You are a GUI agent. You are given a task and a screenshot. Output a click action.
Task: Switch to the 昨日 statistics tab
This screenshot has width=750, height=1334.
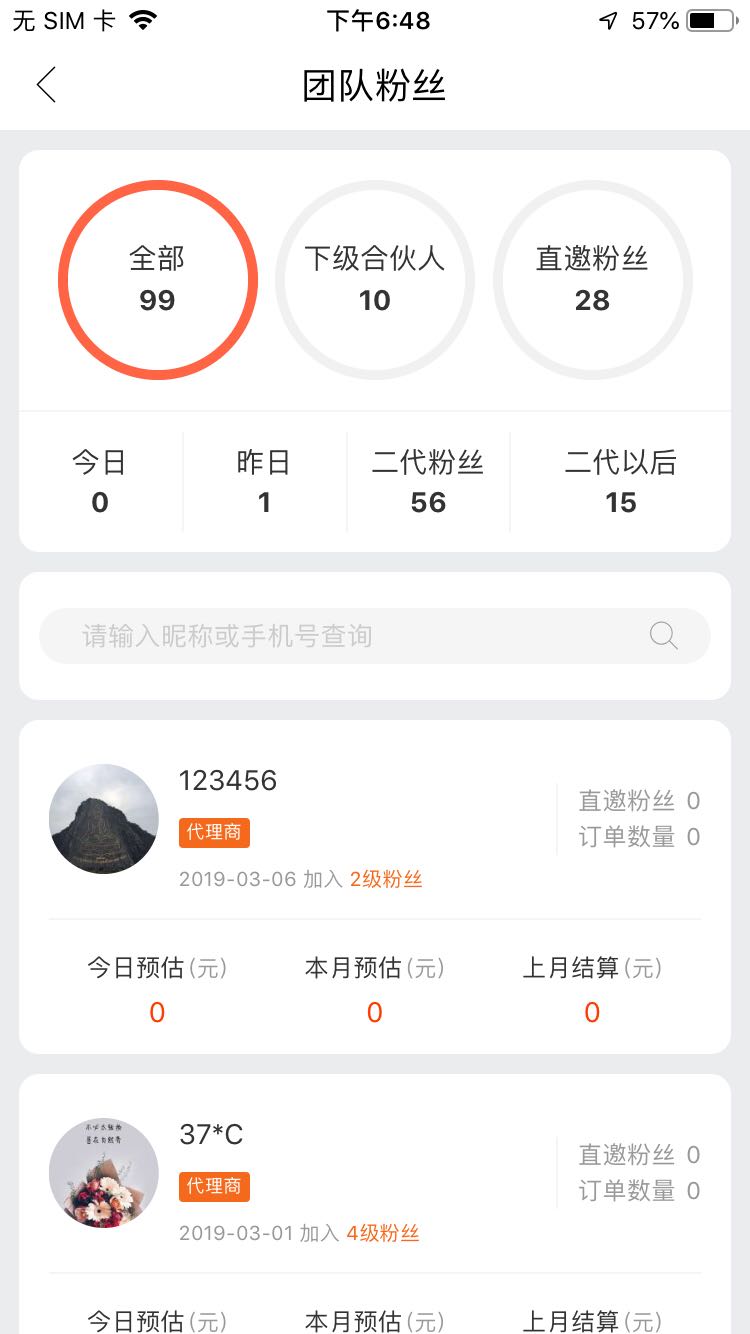[x=263, y=481]
